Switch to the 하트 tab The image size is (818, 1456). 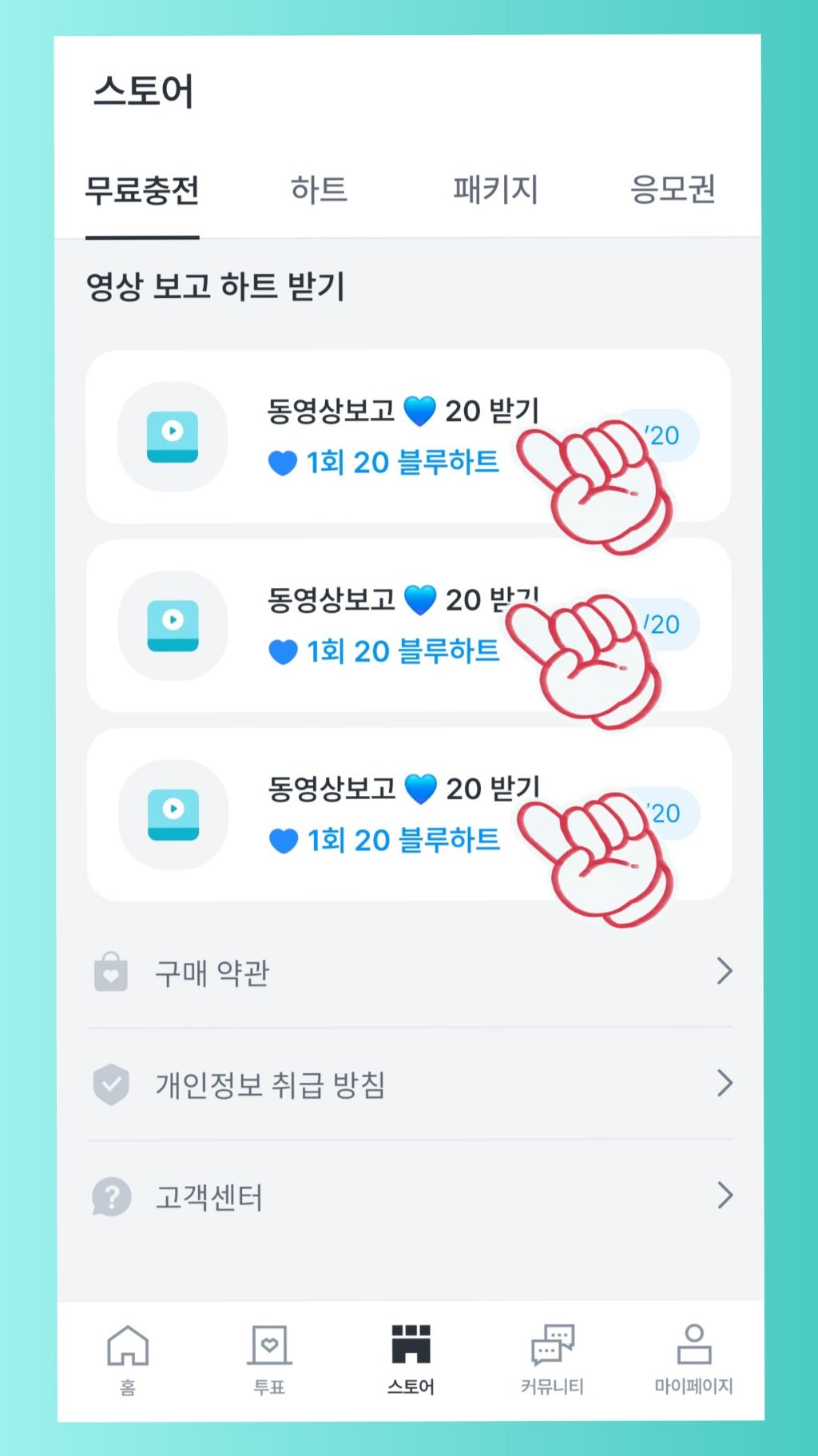point(319,190)
